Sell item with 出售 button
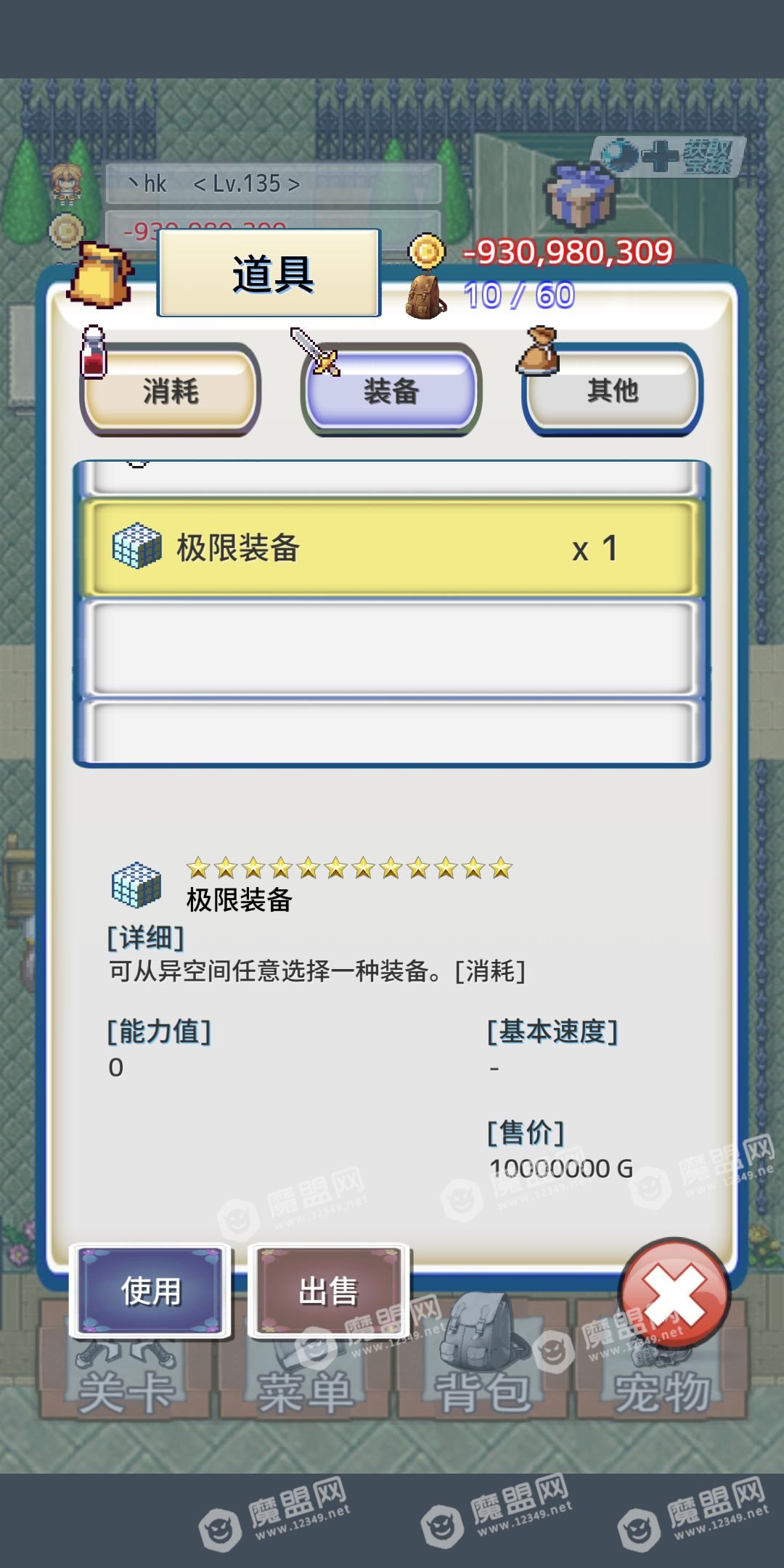 coord(329,1291)
